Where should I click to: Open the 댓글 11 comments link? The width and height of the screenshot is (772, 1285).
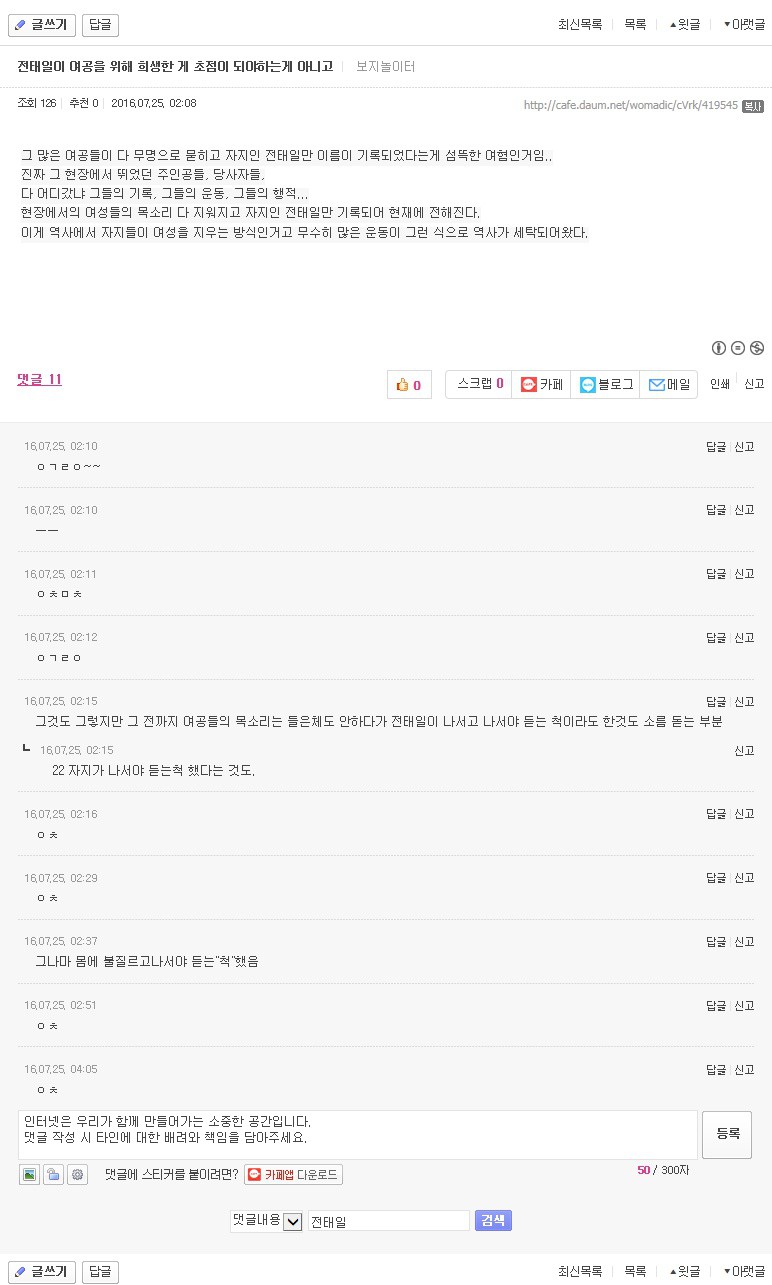coord(39,379)
